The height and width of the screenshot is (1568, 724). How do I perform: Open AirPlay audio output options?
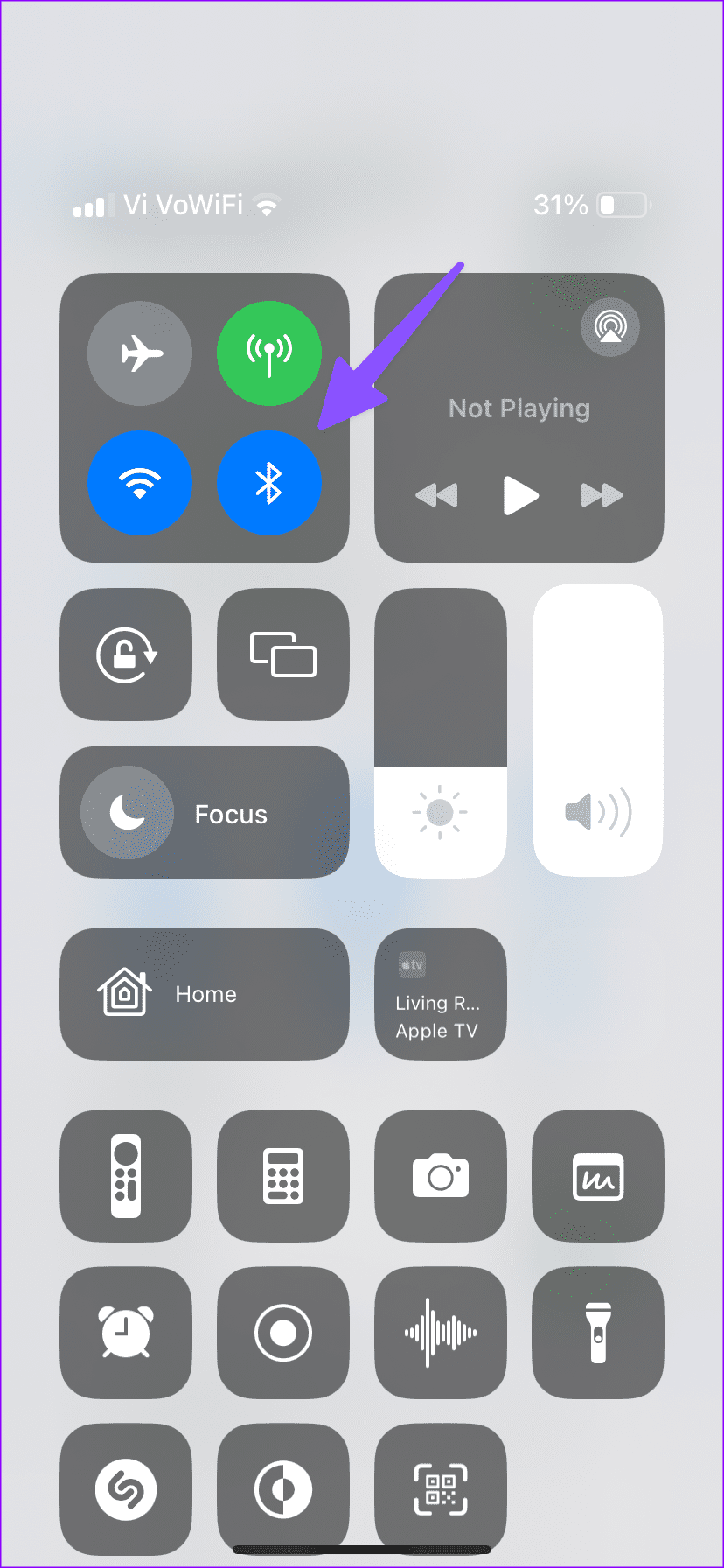(609, 326)
